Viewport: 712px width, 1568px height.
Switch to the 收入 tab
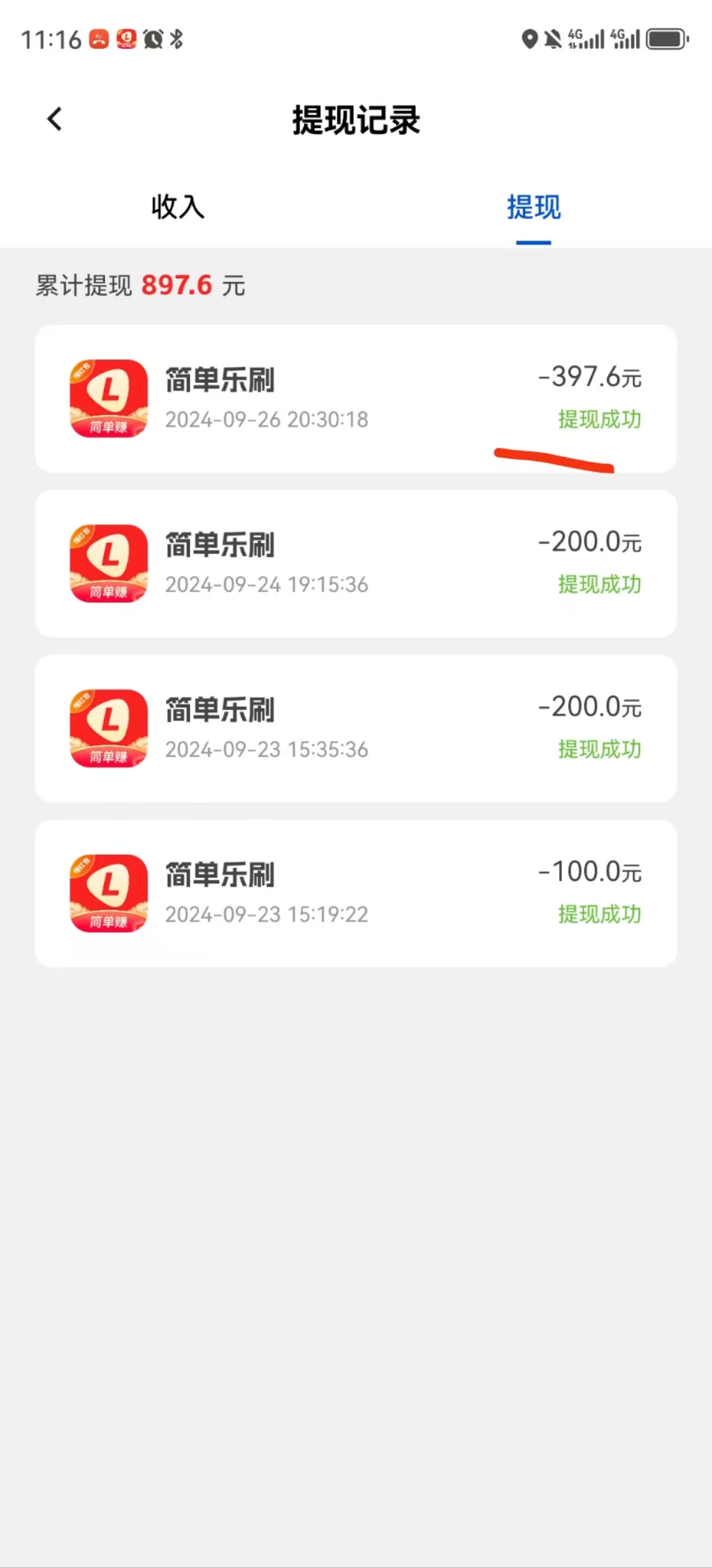[178, 206]
